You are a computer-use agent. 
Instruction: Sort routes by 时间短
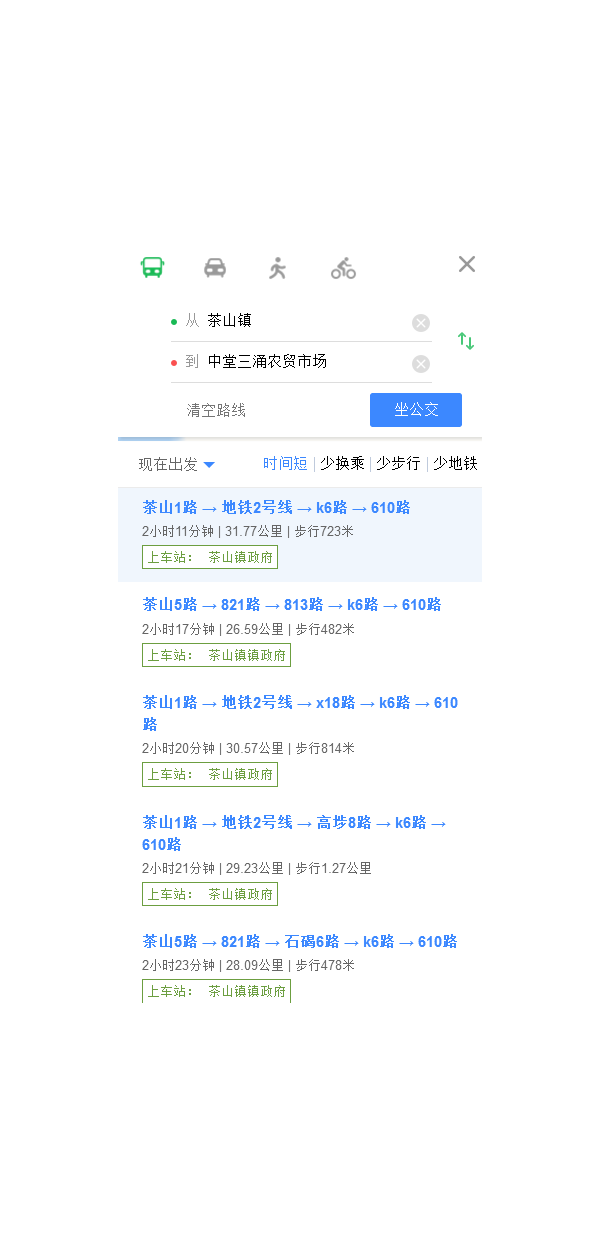click(x=285, y=464)
